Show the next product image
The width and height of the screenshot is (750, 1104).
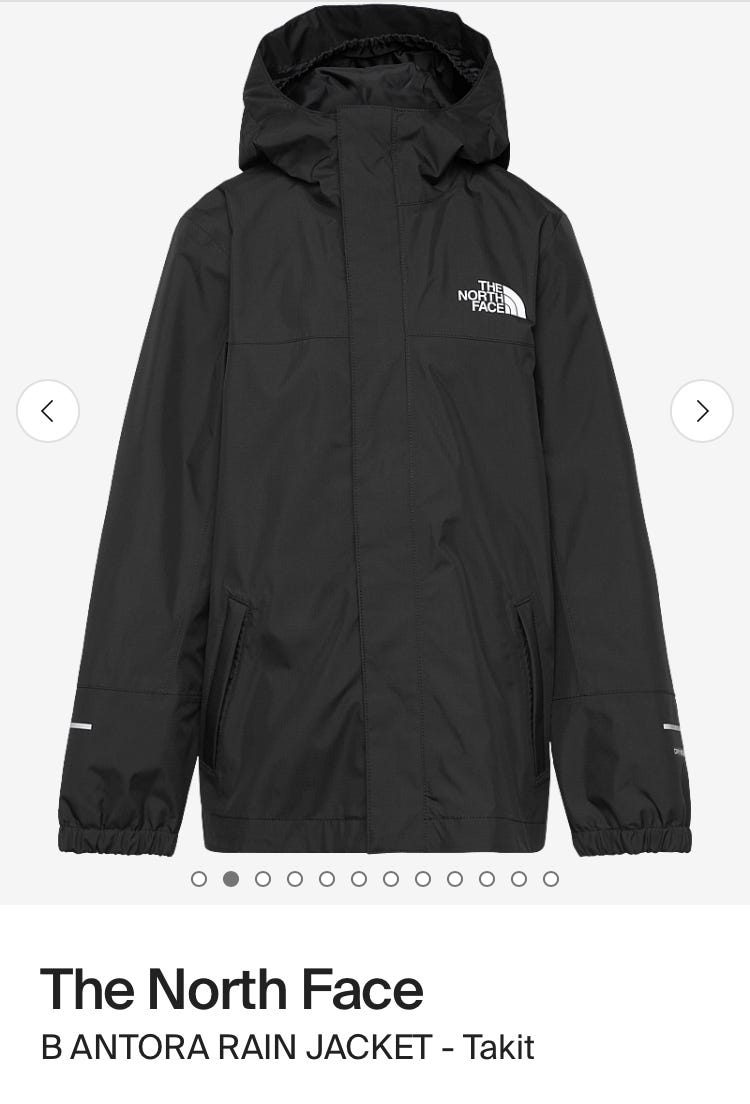click(x=701, y=411)
